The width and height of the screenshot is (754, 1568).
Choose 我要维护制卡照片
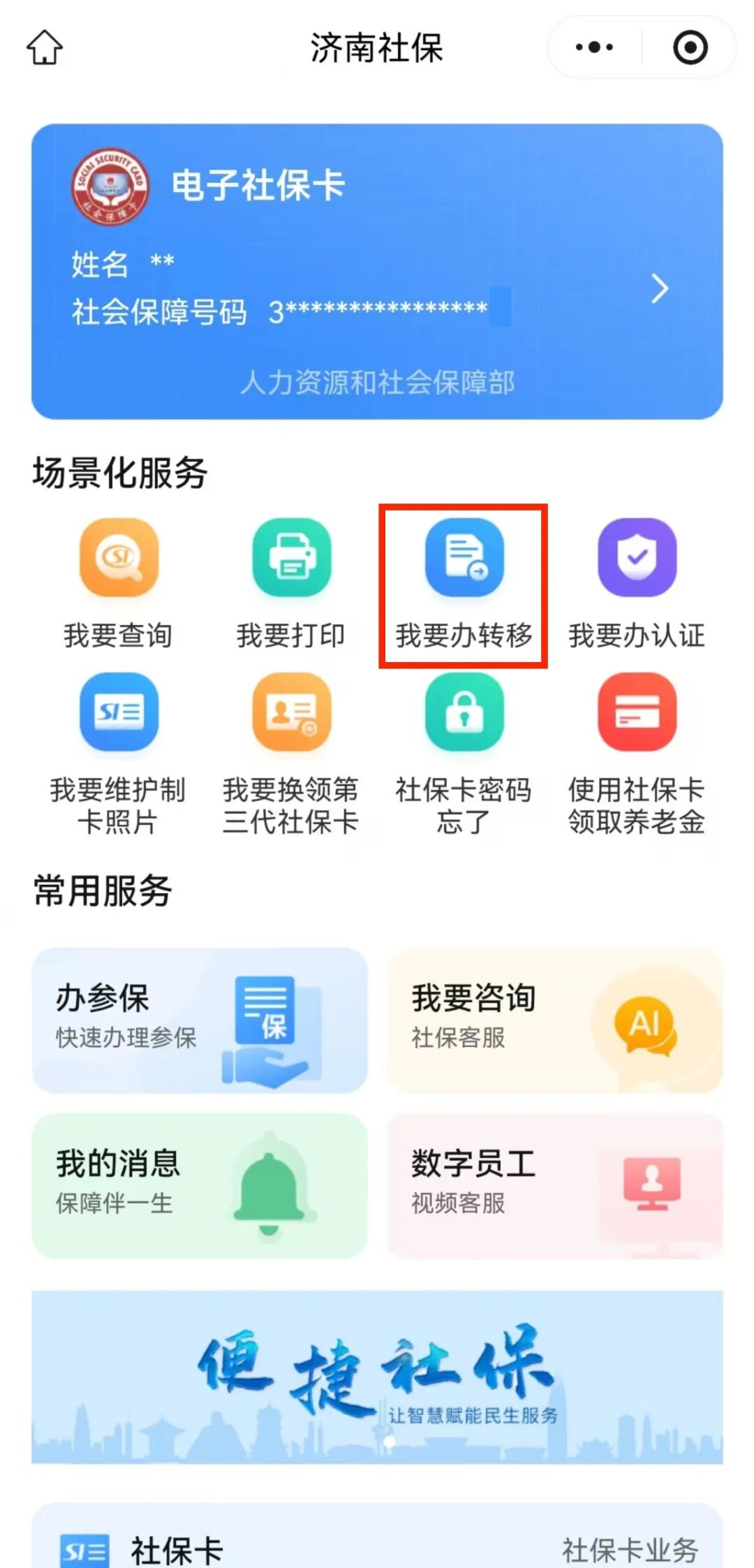(x=119, y=753)
